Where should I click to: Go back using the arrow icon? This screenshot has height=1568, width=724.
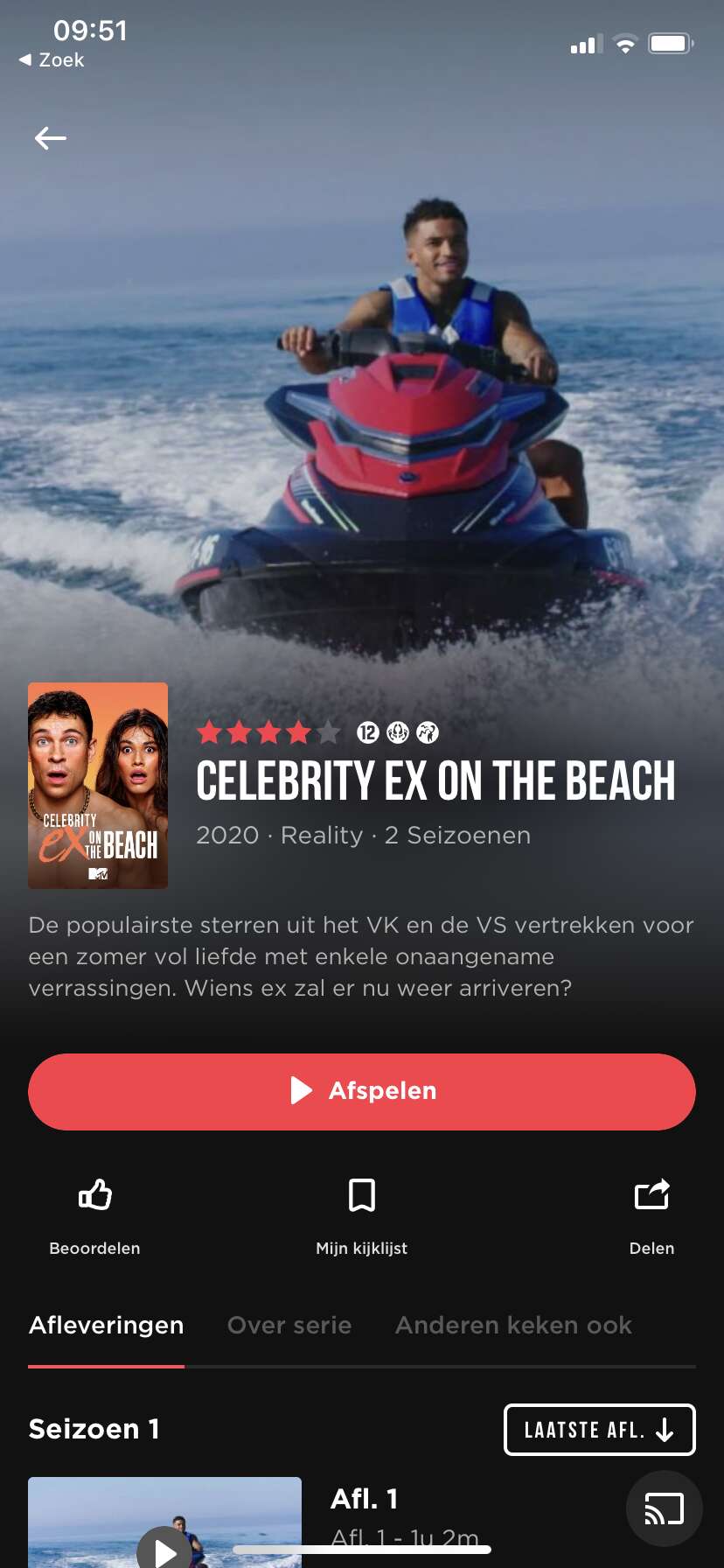coord(51,138)
